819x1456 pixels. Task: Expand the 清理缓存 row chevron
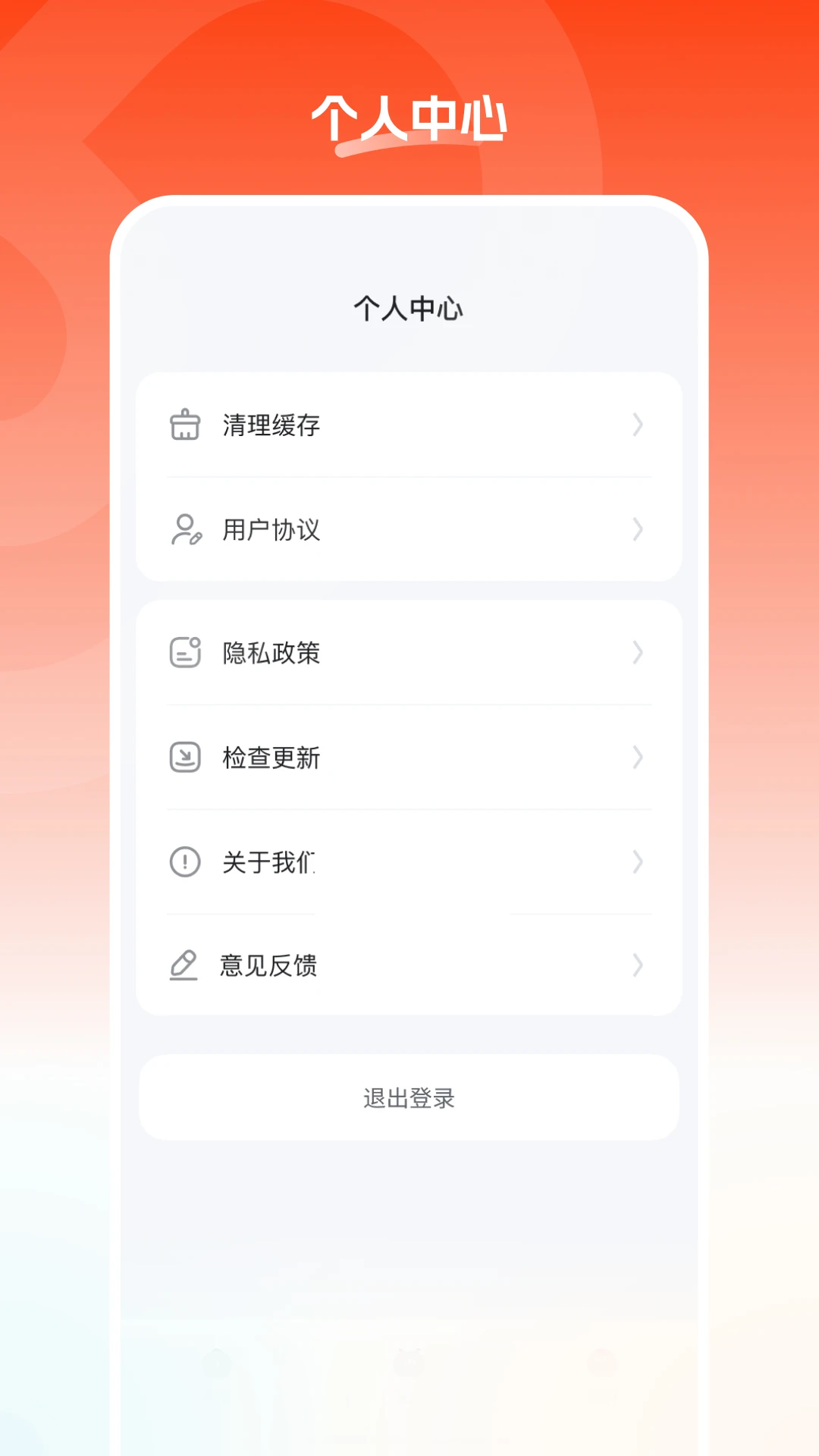coord(638,425)
